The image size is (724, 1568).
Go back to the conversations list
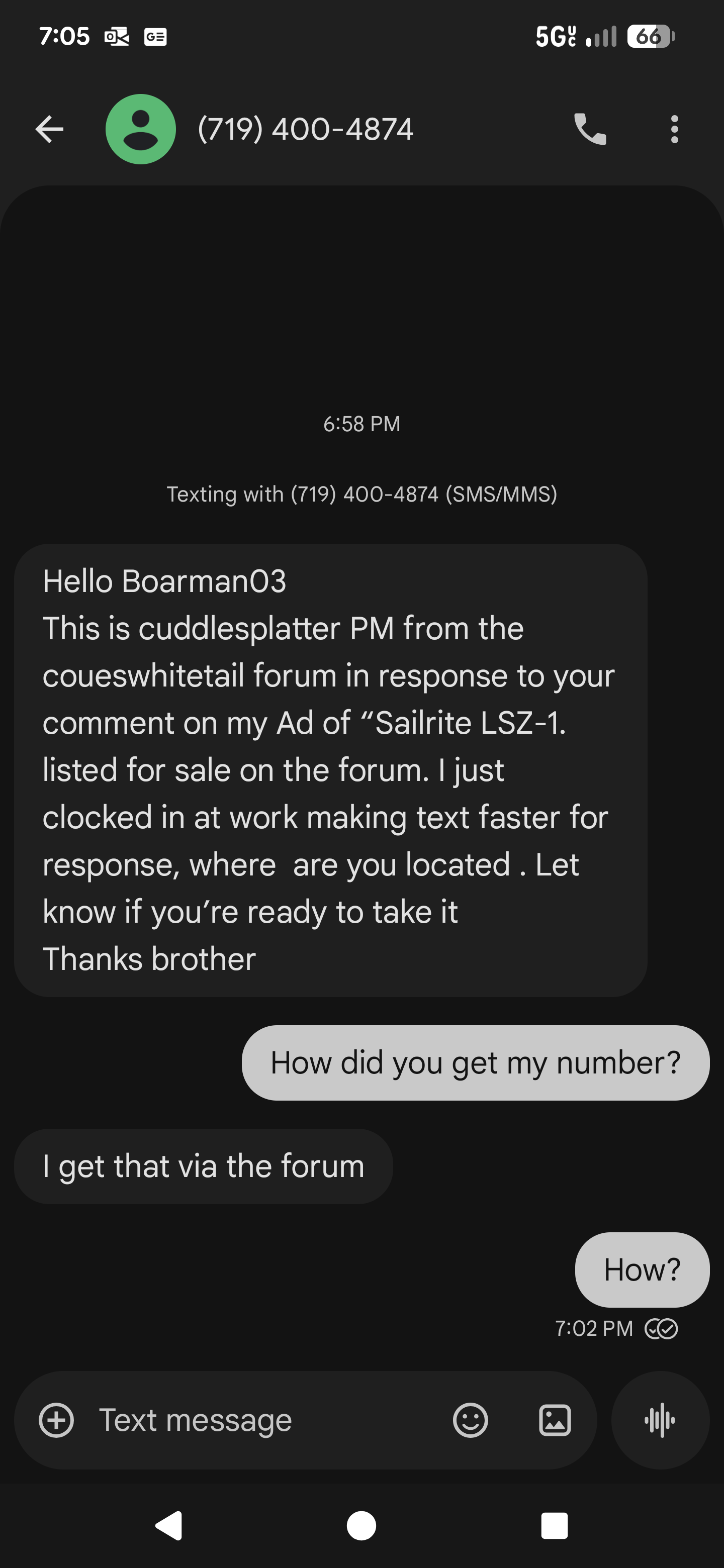click(x=49, y=129)
